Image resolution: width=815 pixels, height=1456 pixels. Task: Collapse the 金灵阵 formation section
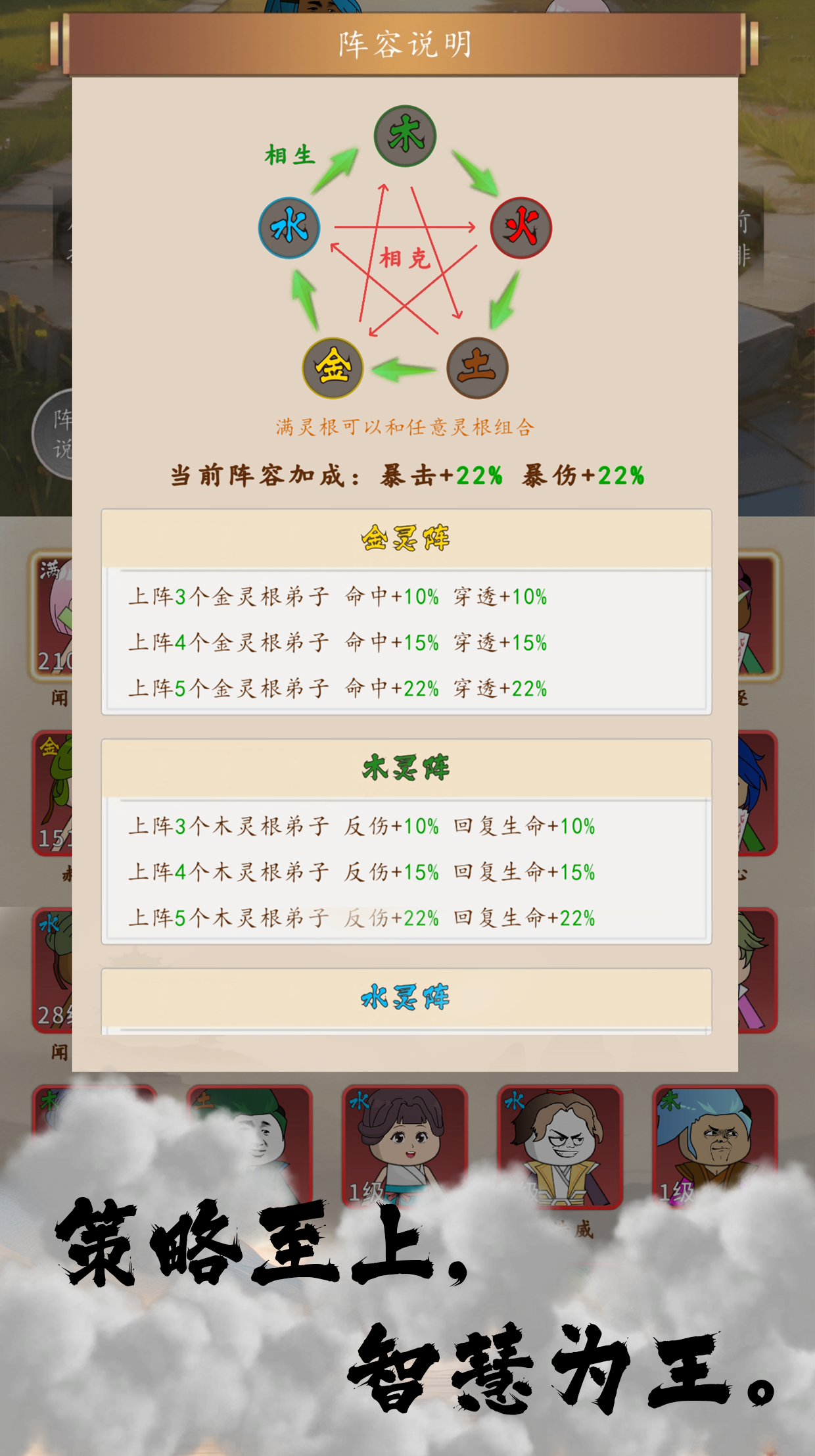pos(406,541)
